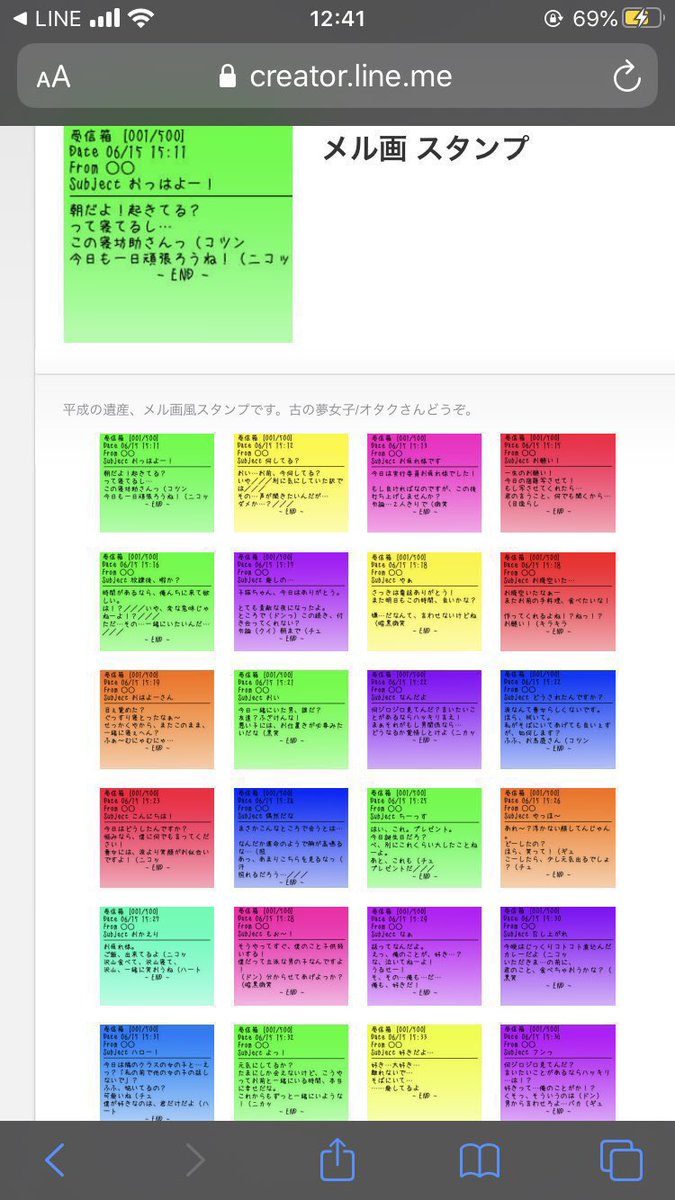The height and width of the screenshot is (1200, 675).
Task: Open the blue 'どうされたんですか？' sticker
Action: click(558, 718)
